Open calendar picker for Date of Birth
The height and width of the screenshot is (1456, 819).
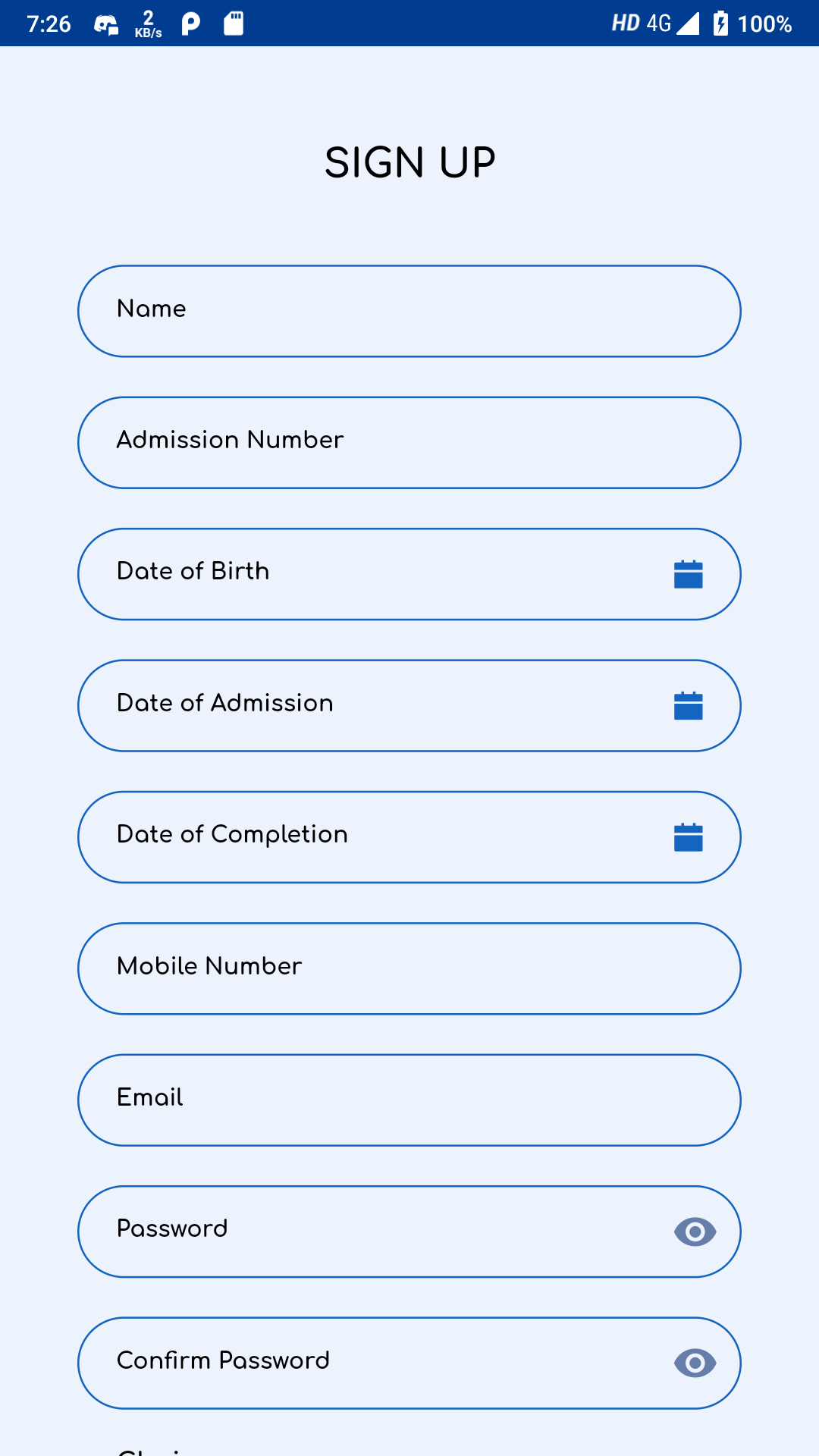tap(689, 574)
